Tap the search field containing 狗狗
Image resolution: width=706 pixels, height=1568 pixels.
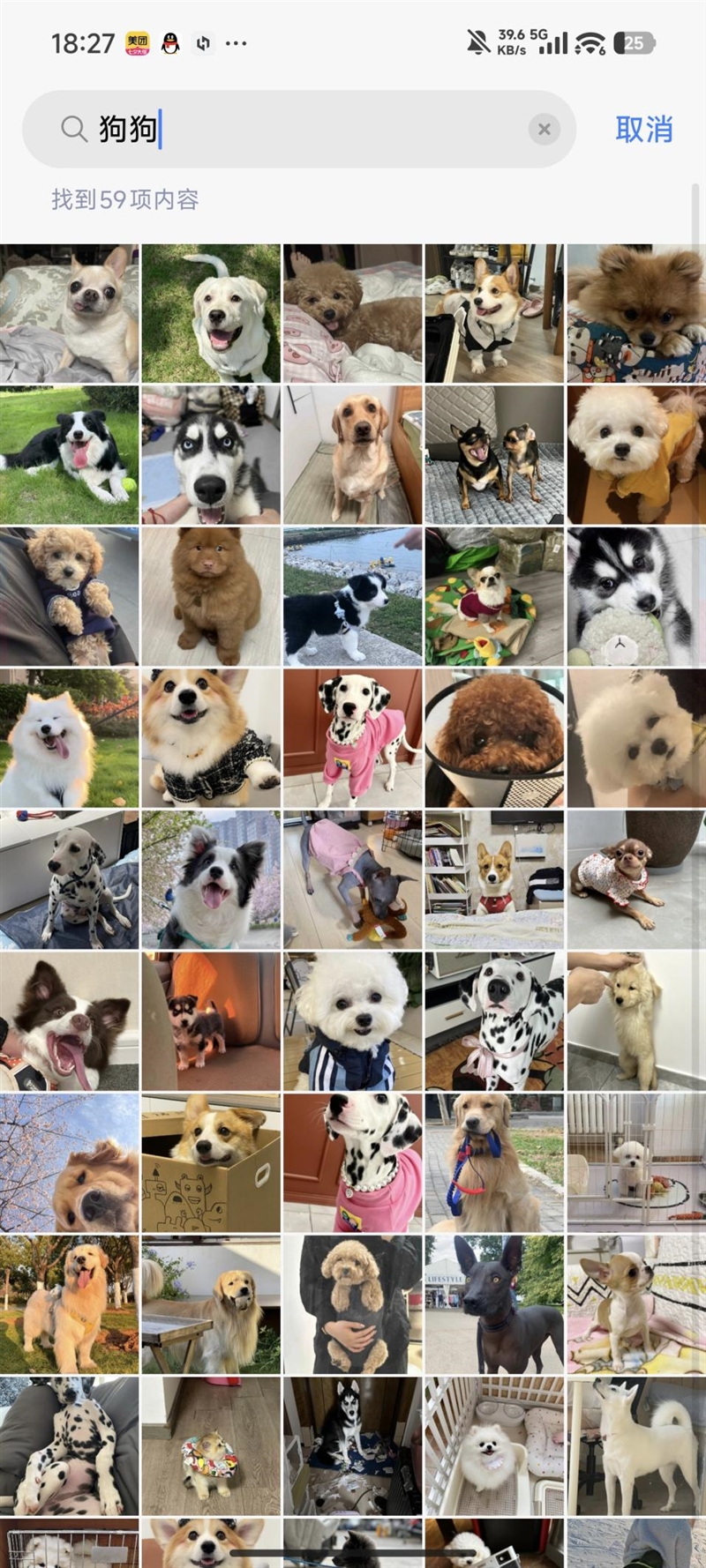click(300, 130)
